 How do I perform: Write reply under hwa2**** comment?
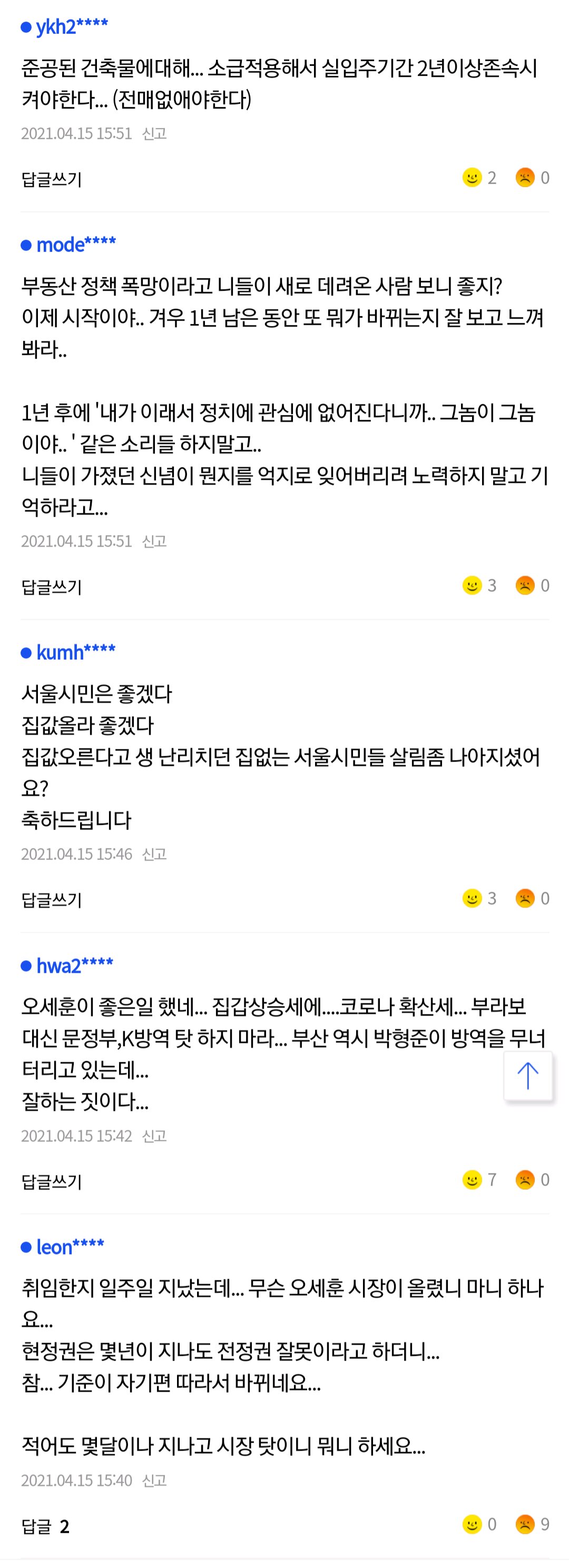pos(52,1181)
